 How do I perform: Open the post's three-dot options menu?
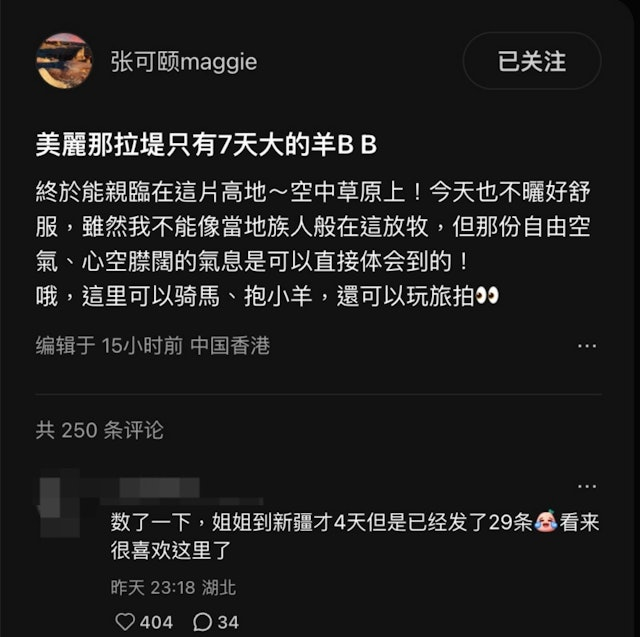coord(587,346)
